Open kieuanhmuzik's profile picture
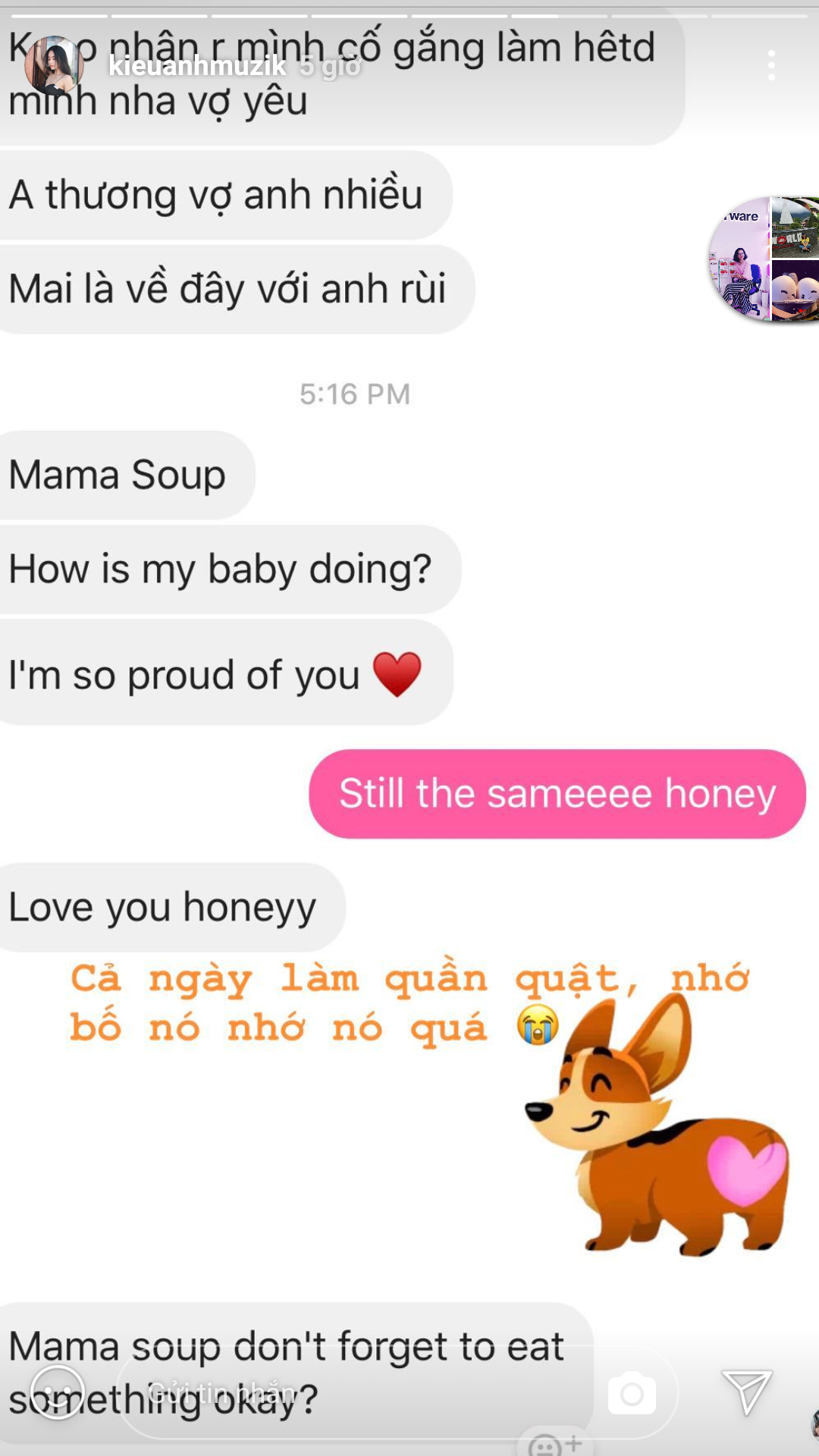Screen dimensions: 819x1456 point(53,66)
